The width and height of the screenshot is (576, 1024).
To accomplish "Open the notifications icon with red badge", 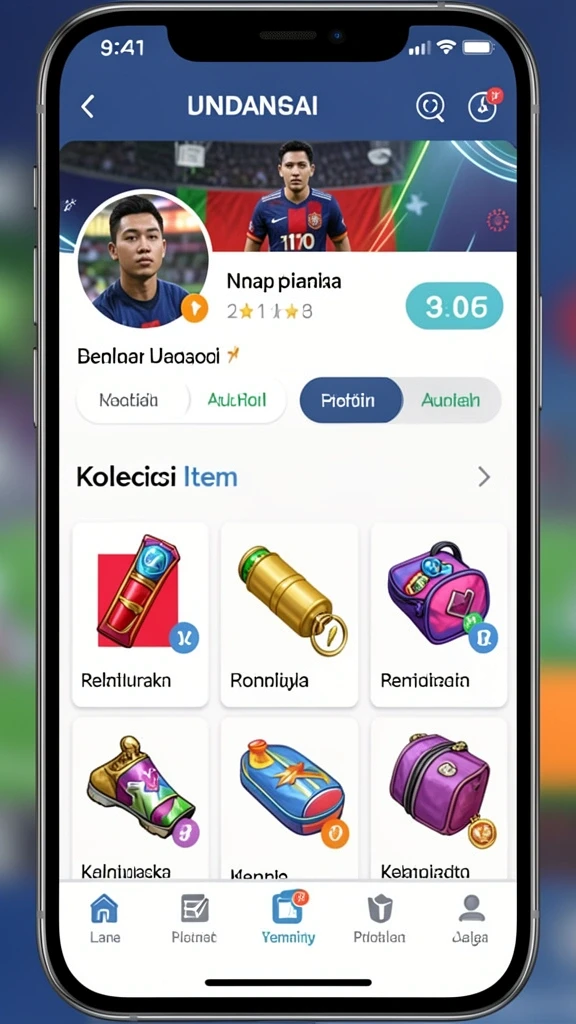I will tap(484, 105).
